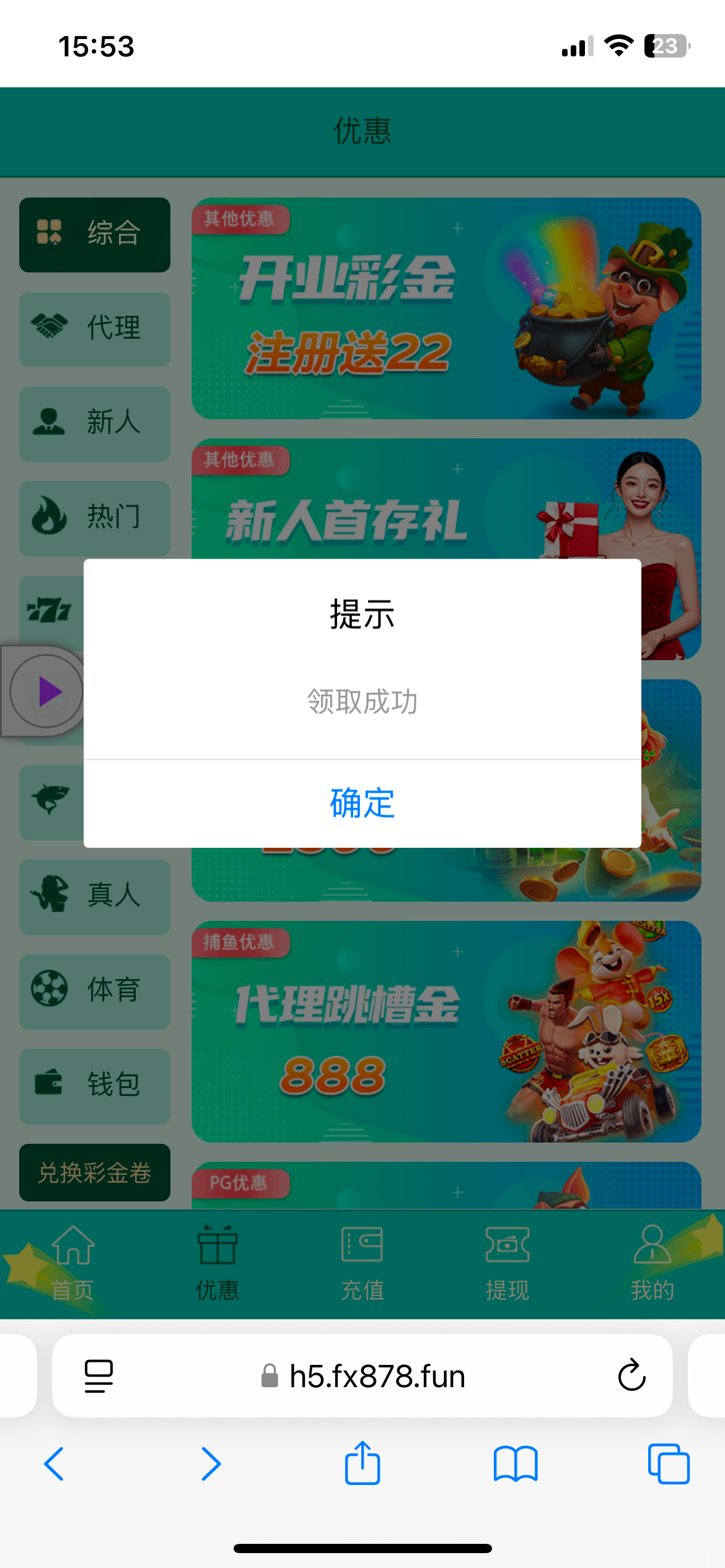Select the 热门 category
This screenshot has width=725, height=1568.
tap(95, 518)
